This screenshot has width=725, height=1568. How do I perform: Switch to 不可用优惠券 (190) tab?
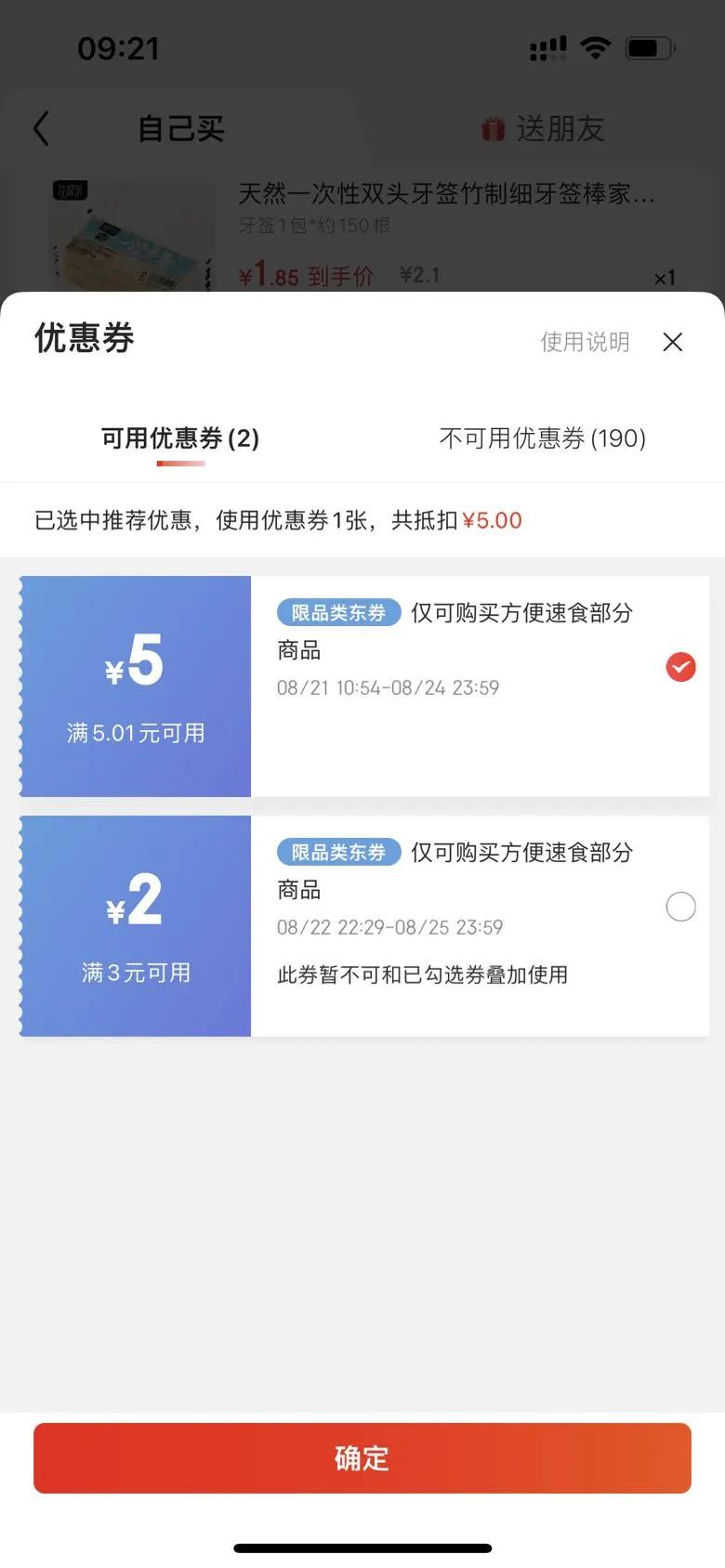542,438
